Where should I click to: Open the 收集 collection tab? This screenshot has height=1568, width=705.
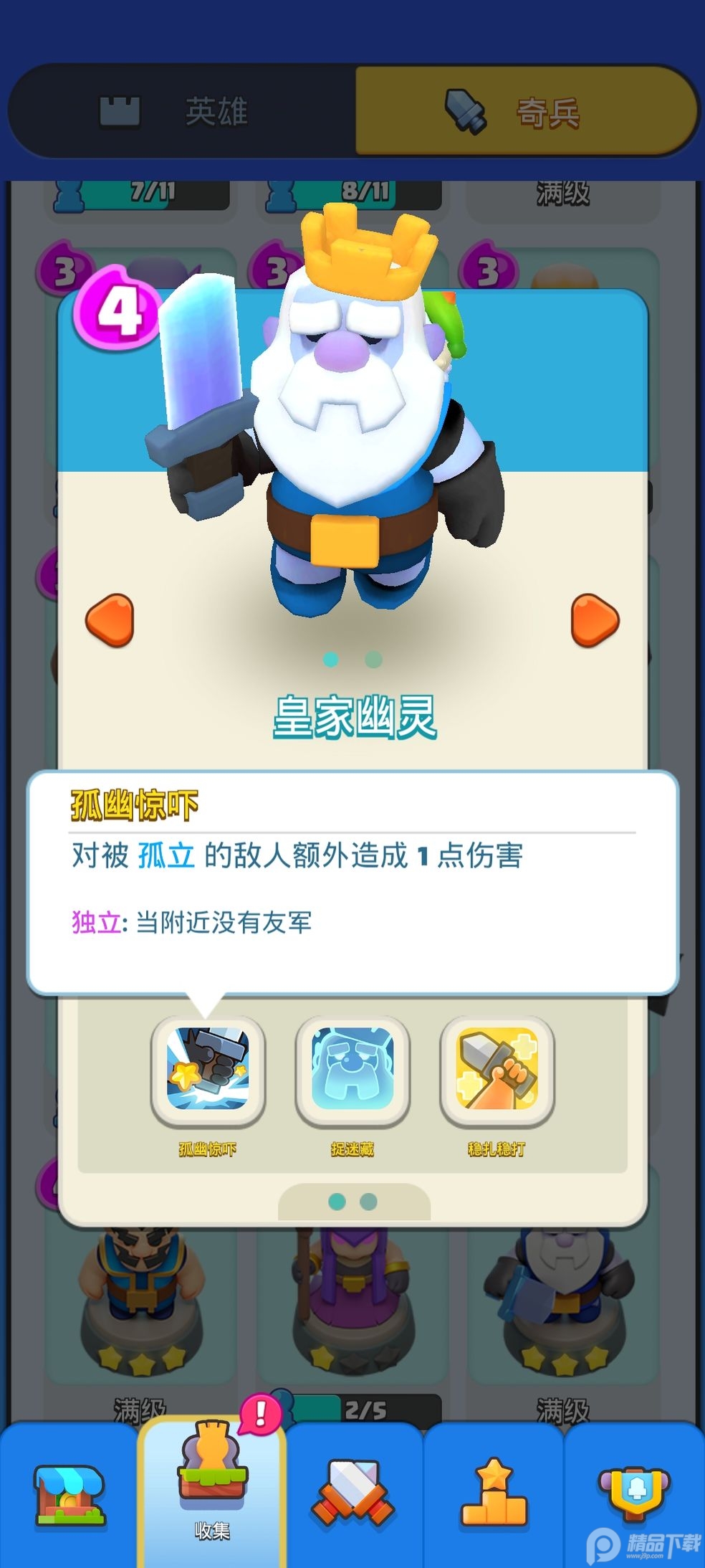tap(212, 1491)
